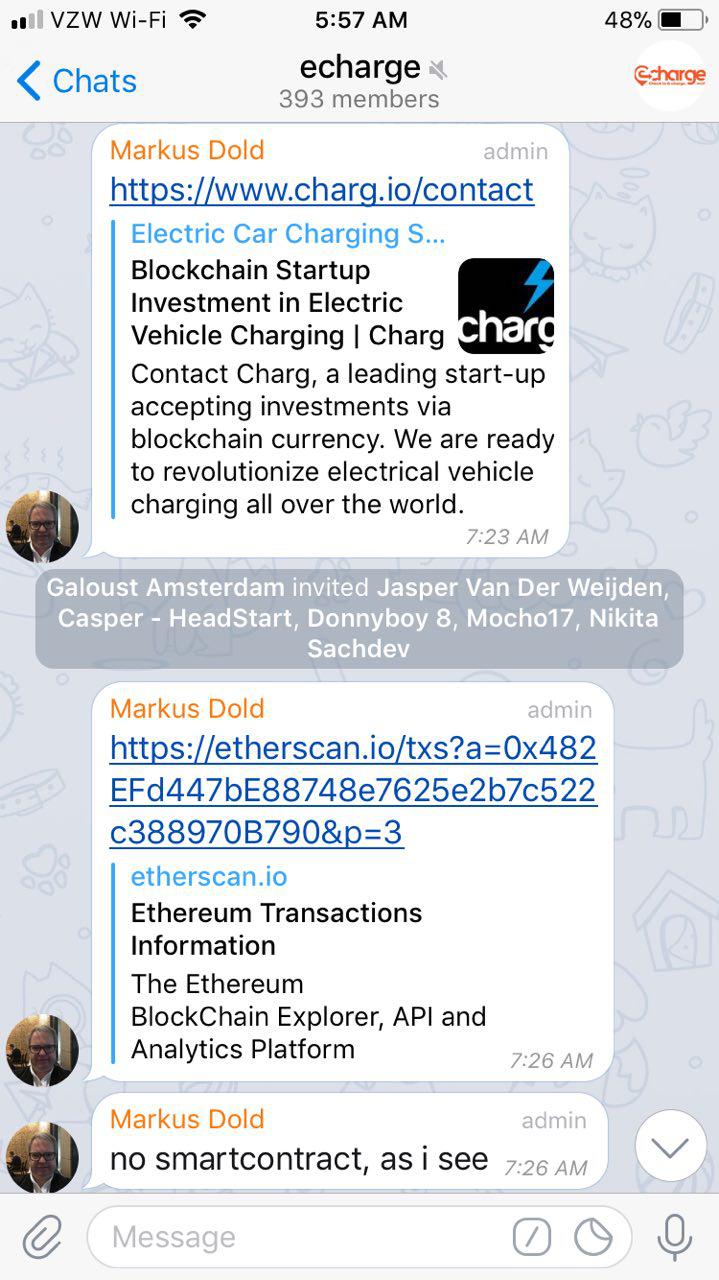Viewport: 719px width, 1280px height.
Task: Go back to Chats list
Action: (x=76, y=81)
